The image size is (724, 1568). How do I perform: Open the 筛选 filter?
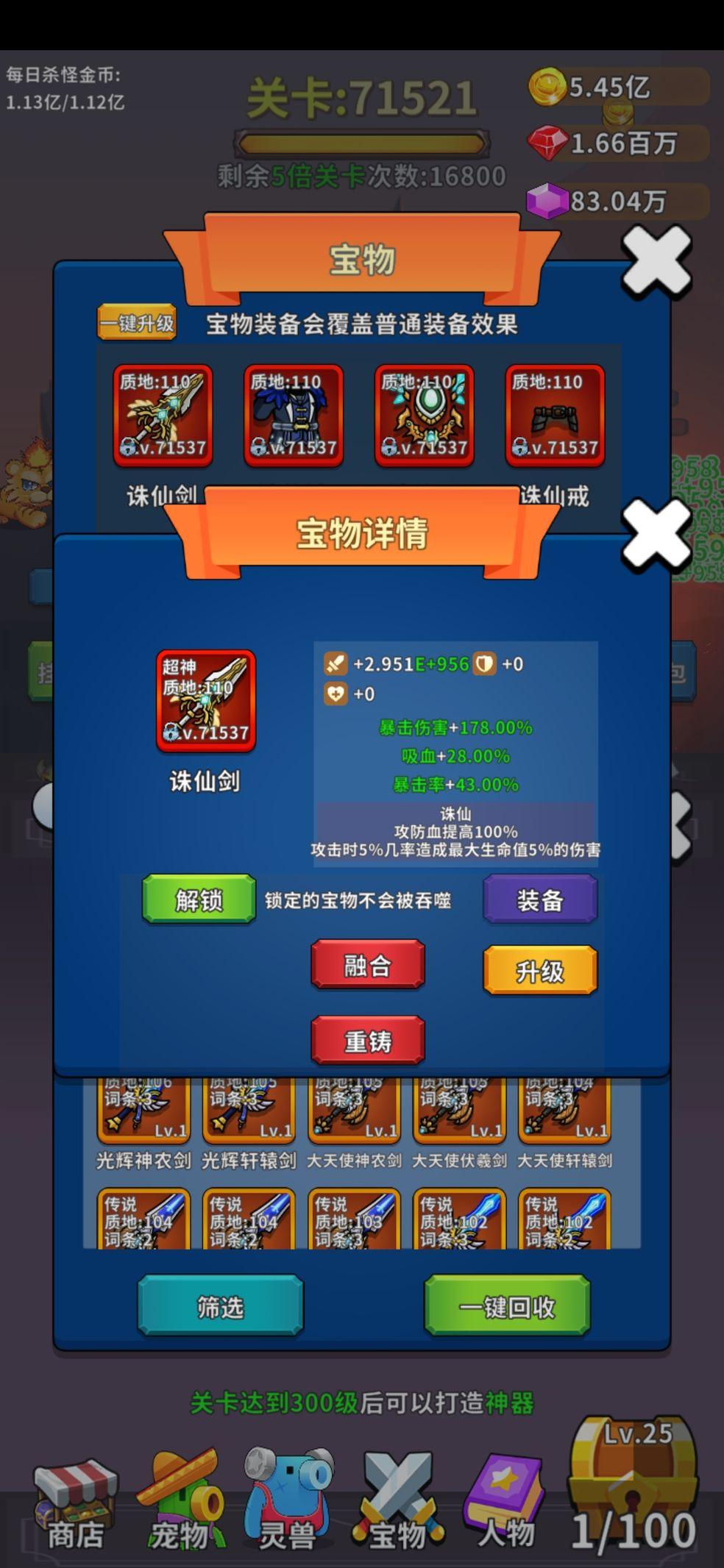click(x=220, y=1305)
